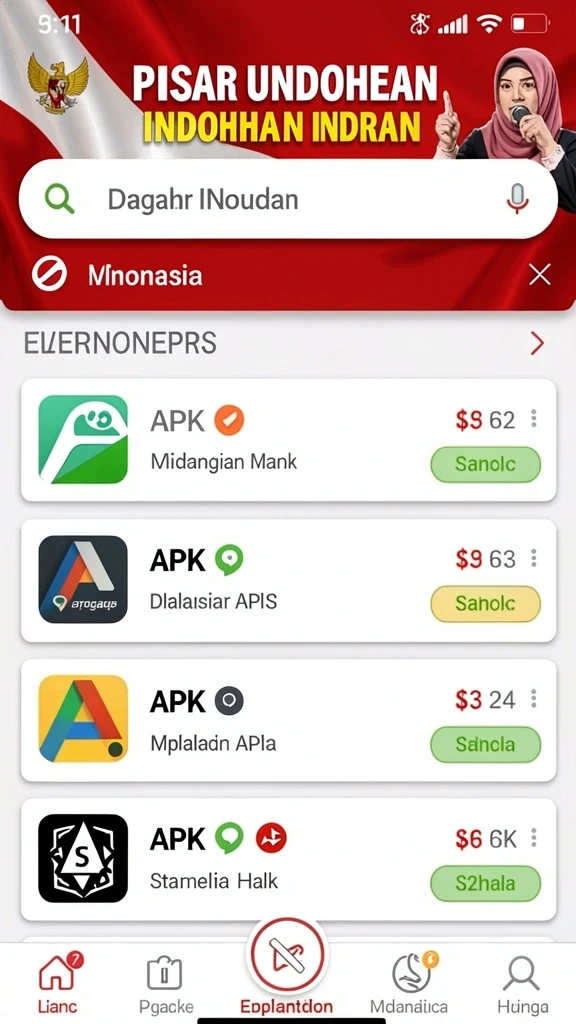Tap the Dagahr INoudan search field
This screenshot has height=1024, width=576.
coord(288,199)
